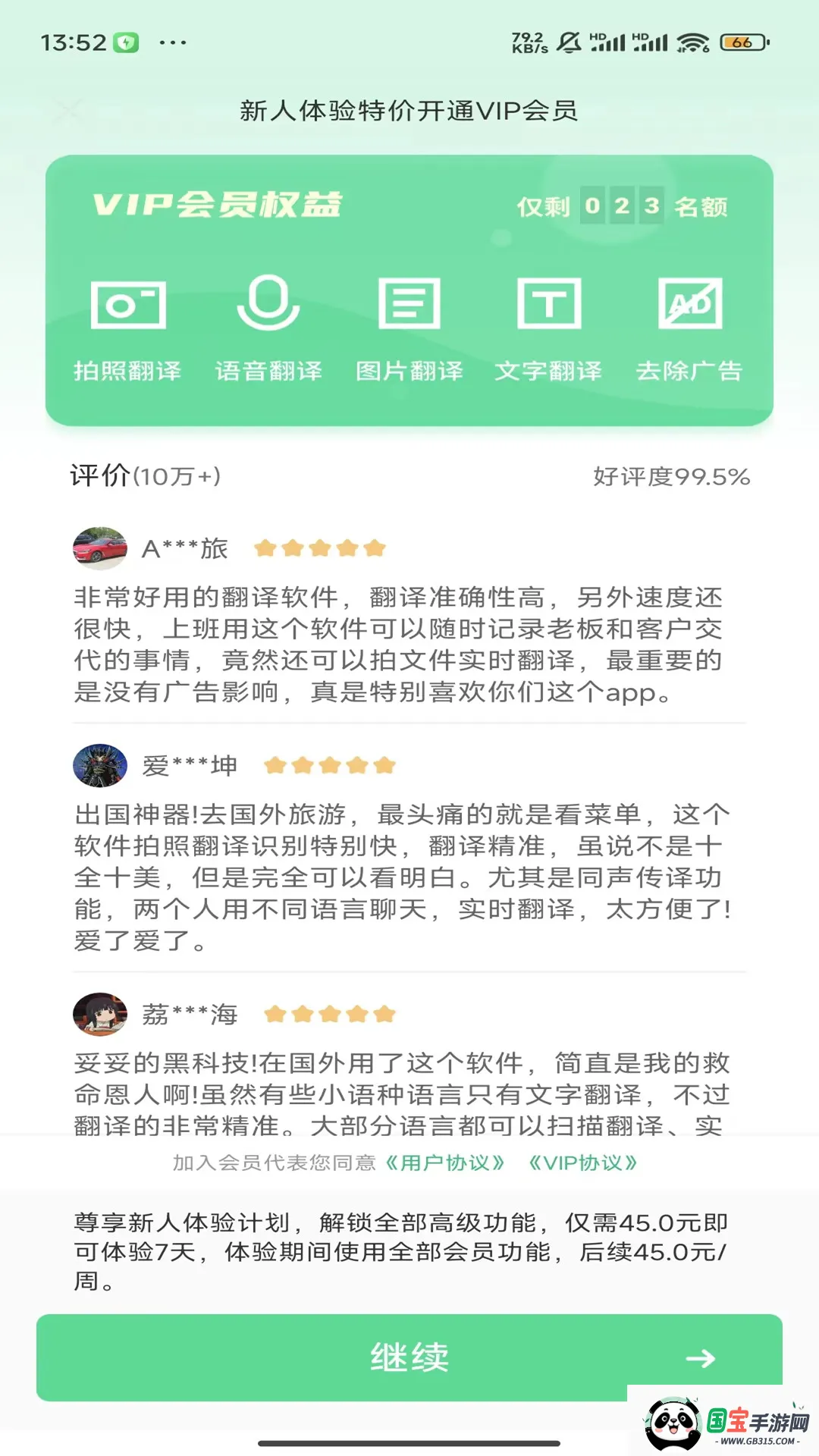Open the 《用户协议》 link

444,1163
